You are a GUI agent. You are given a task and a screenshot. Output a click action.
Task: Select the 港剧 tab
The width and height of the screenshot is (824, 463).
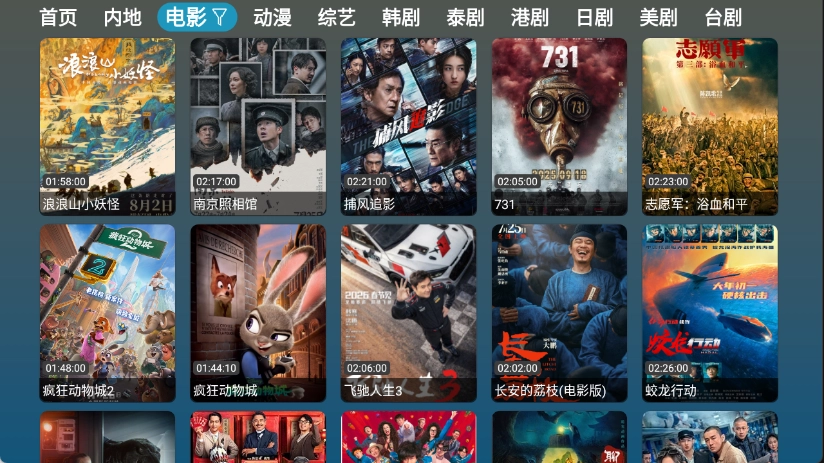[529, 17]
